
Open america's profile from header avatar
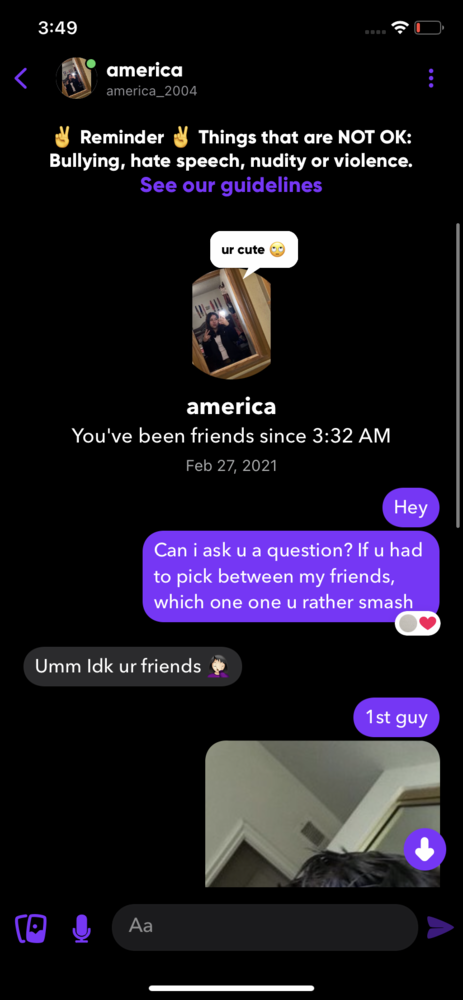tap(75, 78)
